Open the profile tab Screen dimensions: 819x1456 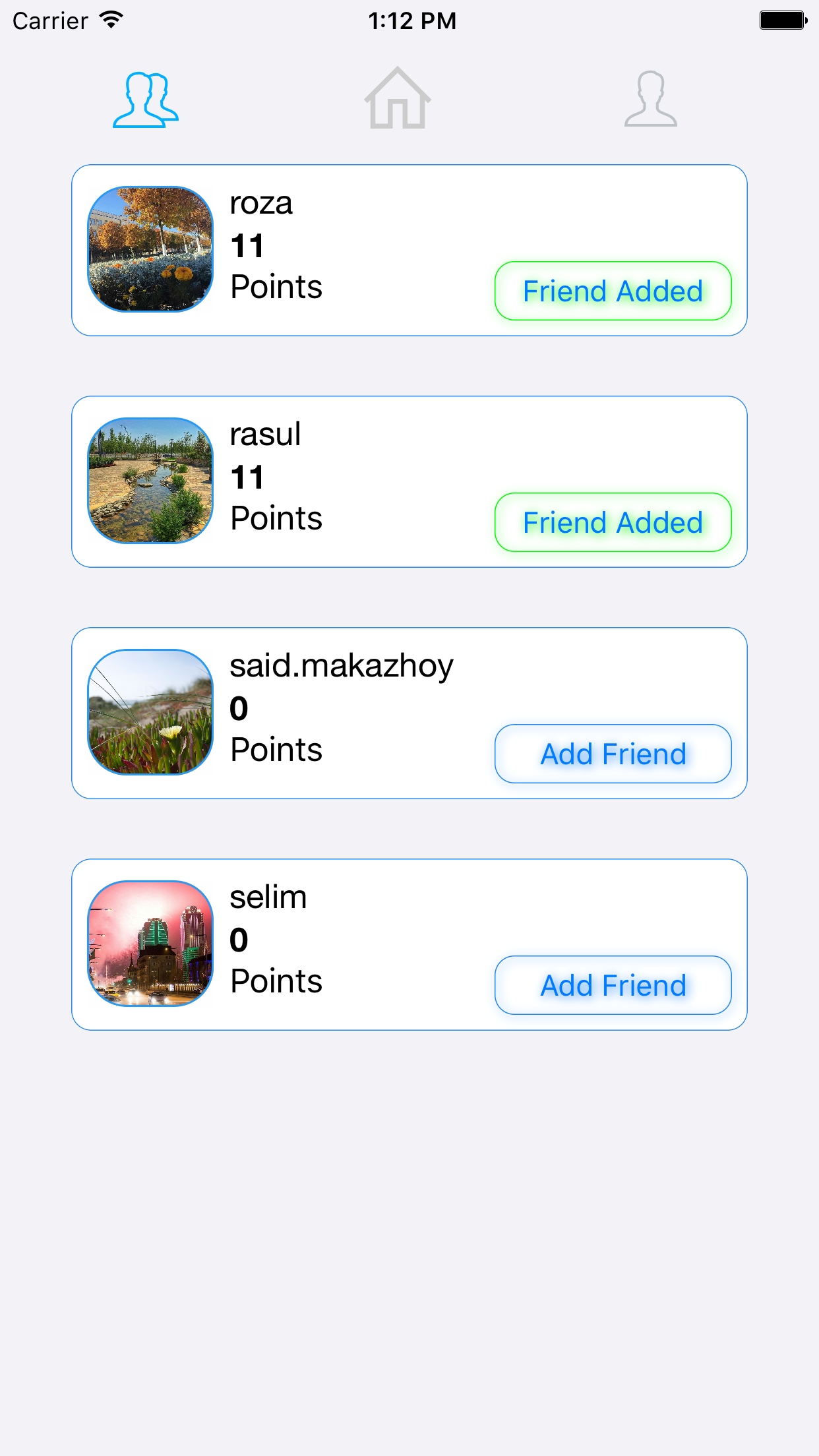pos(650,99)
